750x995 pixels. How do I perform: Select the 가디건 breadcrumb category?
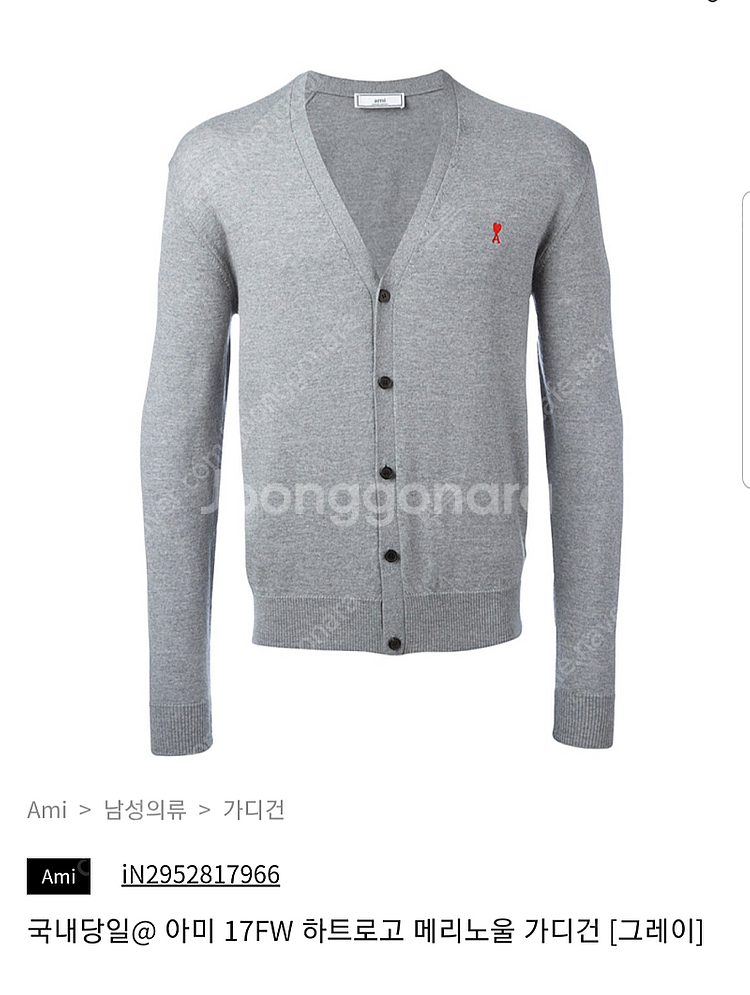(x=254, y=809)
